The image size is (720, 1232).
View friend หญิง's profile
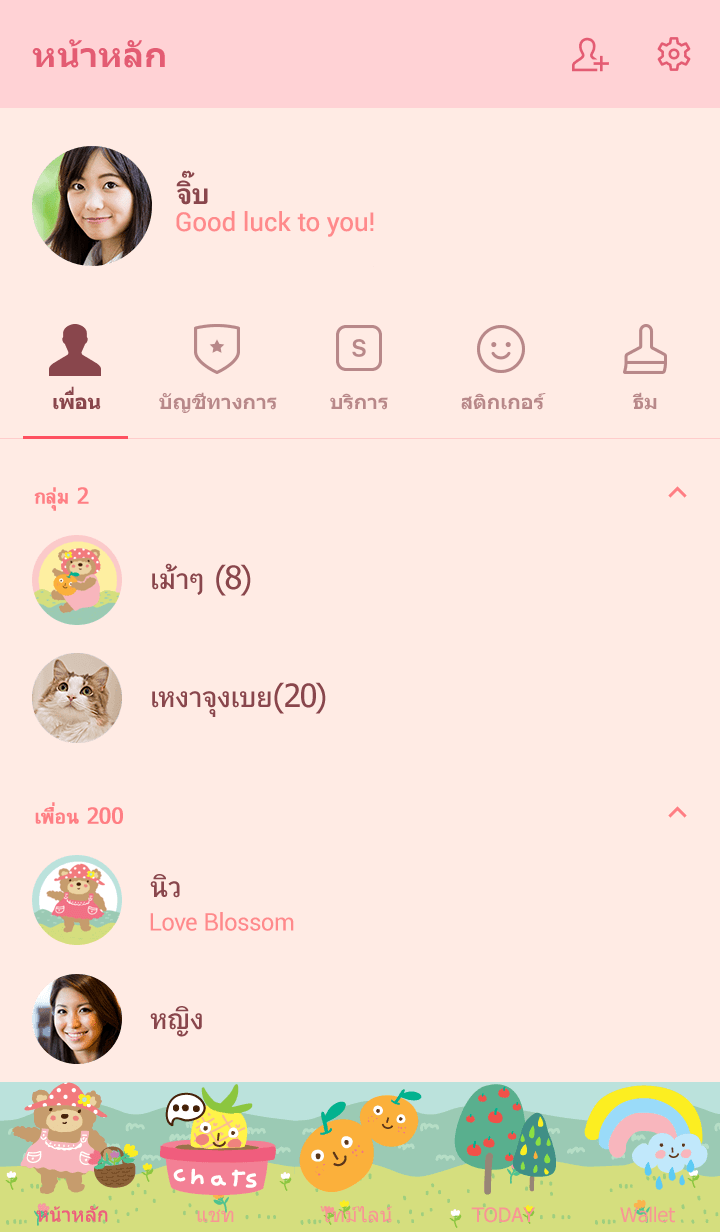coord(176,1019)
